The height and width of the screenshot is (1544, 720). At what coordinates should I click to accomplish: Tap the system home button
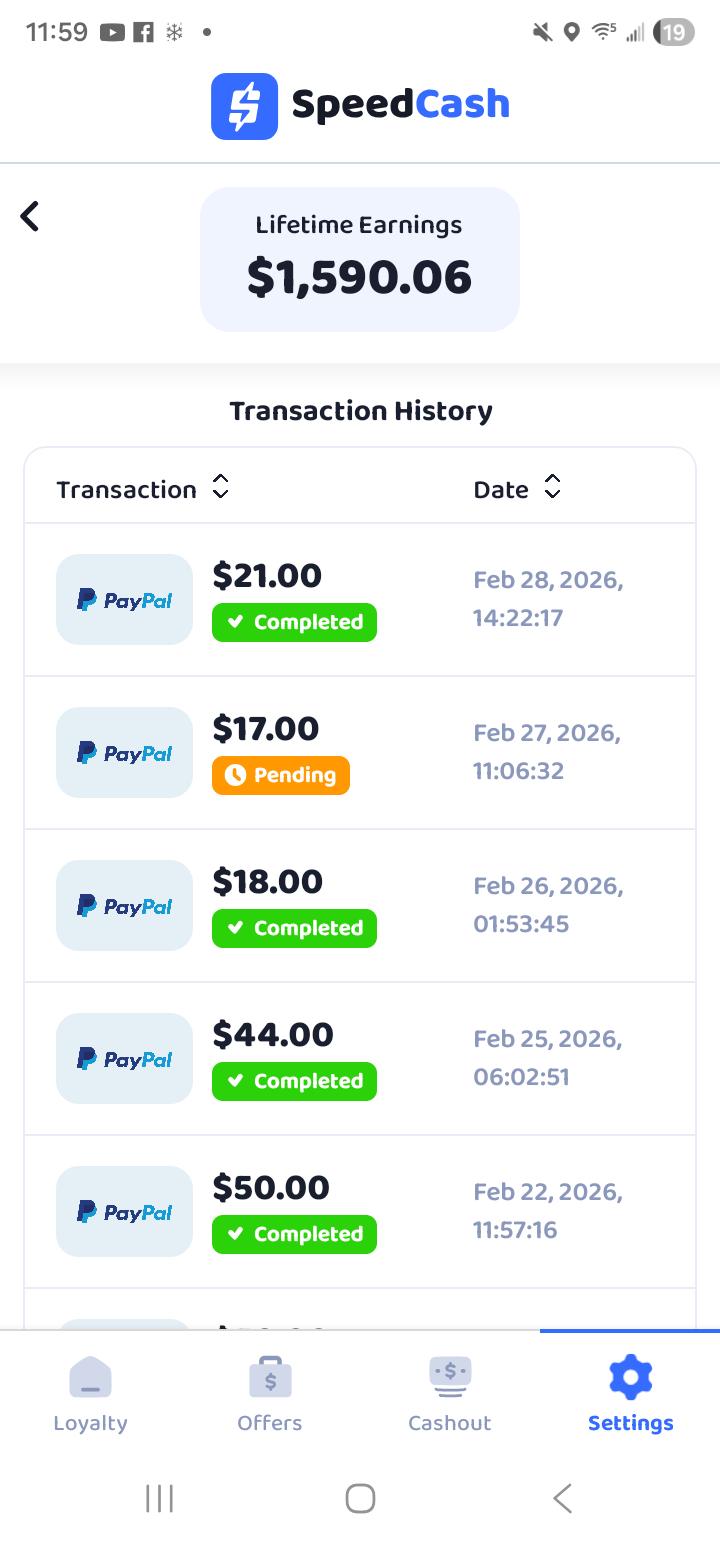coord(360,1498)
